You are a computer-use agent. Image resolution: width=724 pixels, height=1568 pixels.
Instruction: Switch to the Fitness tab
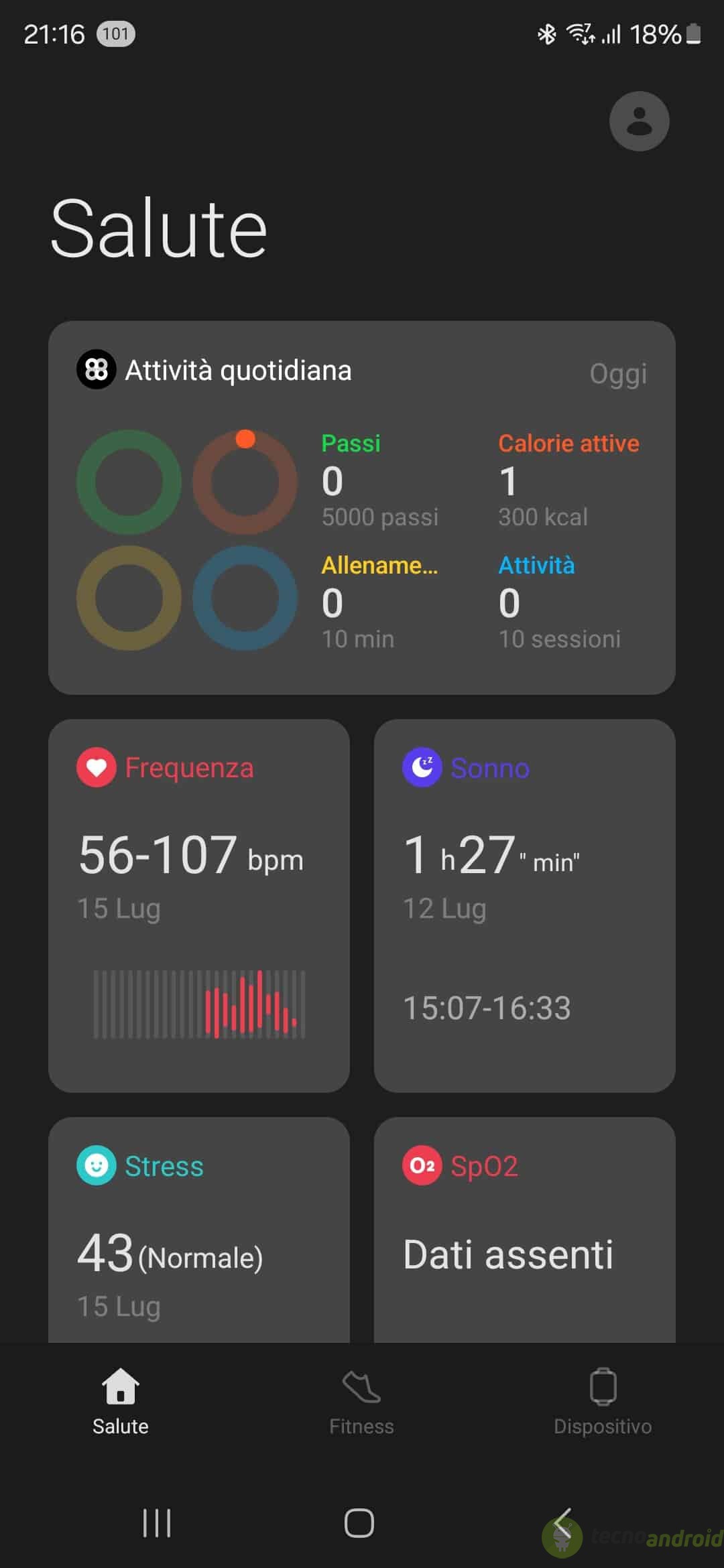361,1402
